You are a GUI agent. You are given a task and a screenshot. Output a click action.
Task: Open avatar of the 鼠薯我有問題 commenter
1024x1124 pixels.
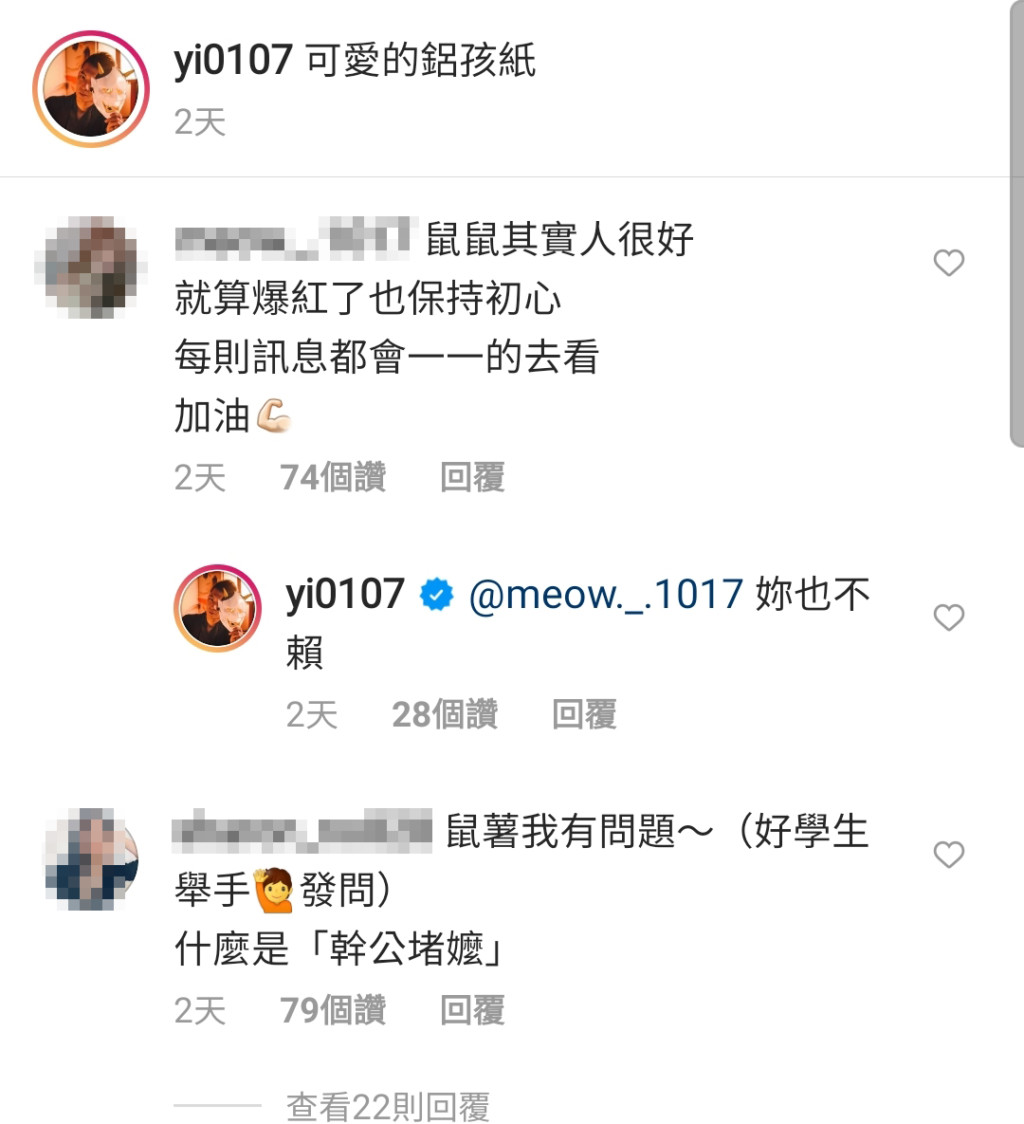(91, 859)
